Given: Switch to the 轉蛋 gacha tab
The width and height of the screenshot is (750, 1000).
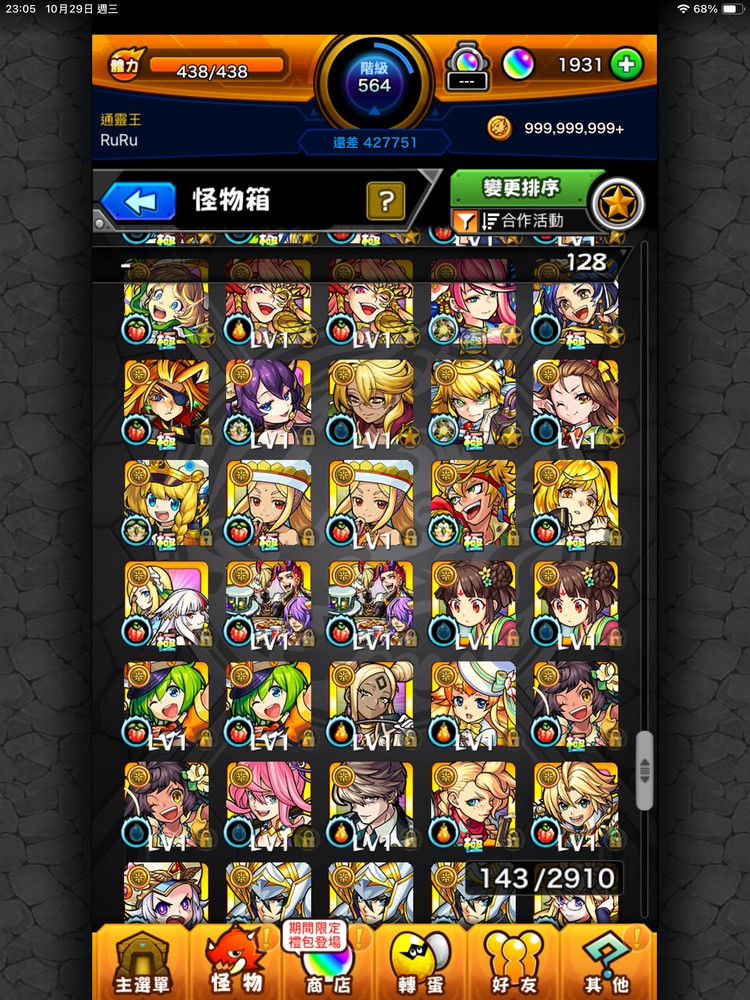Looking at the screenshot, I should pyautogui.click(x=420, y=963).
